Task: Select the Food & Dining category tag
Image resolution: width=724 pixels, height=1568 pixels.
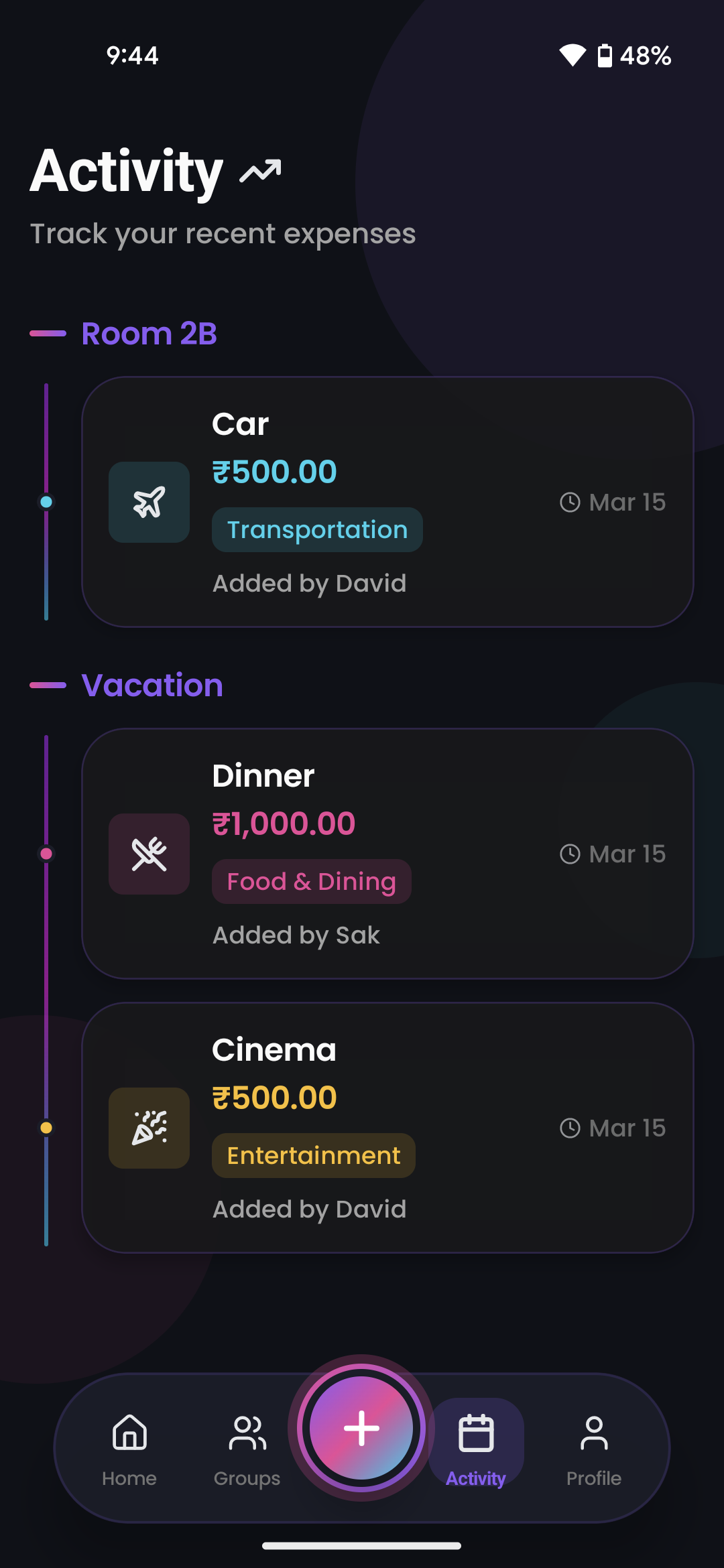Action: point(310,881)
